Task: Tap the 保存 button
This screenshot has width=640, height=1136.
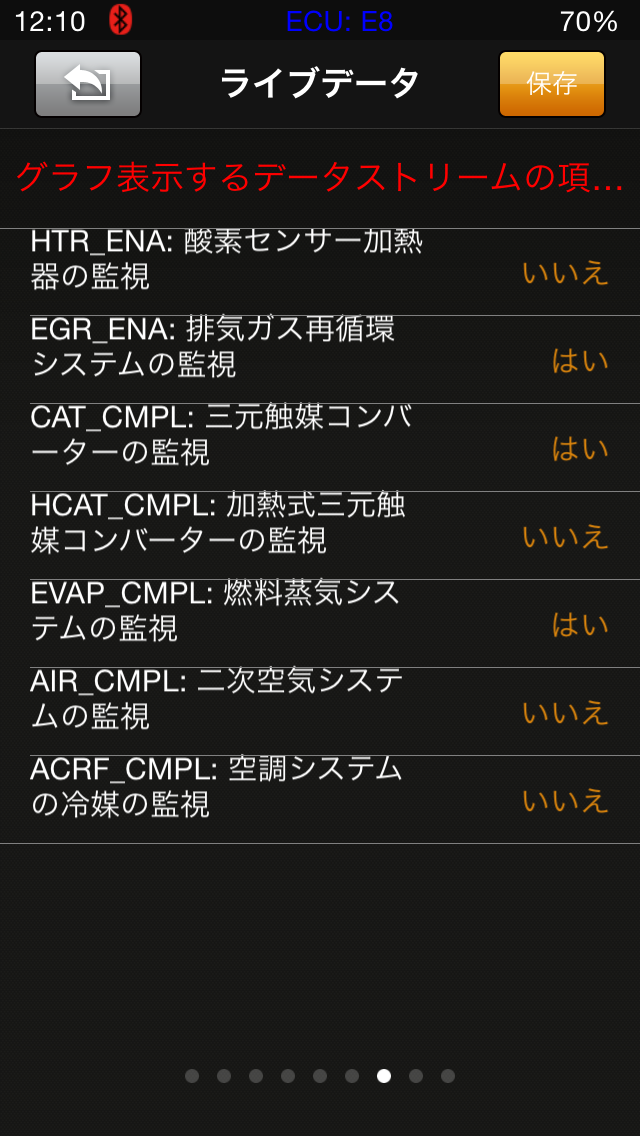Action: tap(551, 84)
